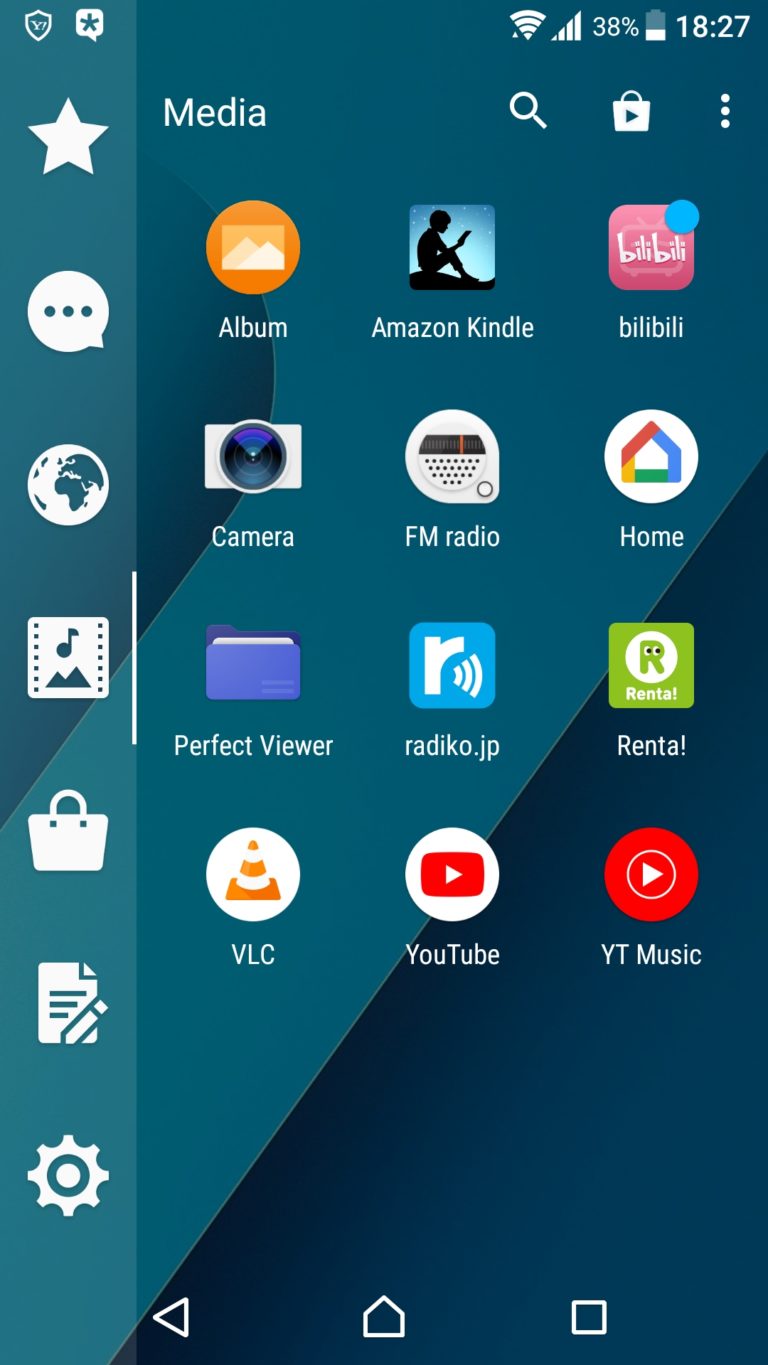The image size is (768, 1365).
Task: Open Amazon Kindle
Action: [x=452, y=248]
